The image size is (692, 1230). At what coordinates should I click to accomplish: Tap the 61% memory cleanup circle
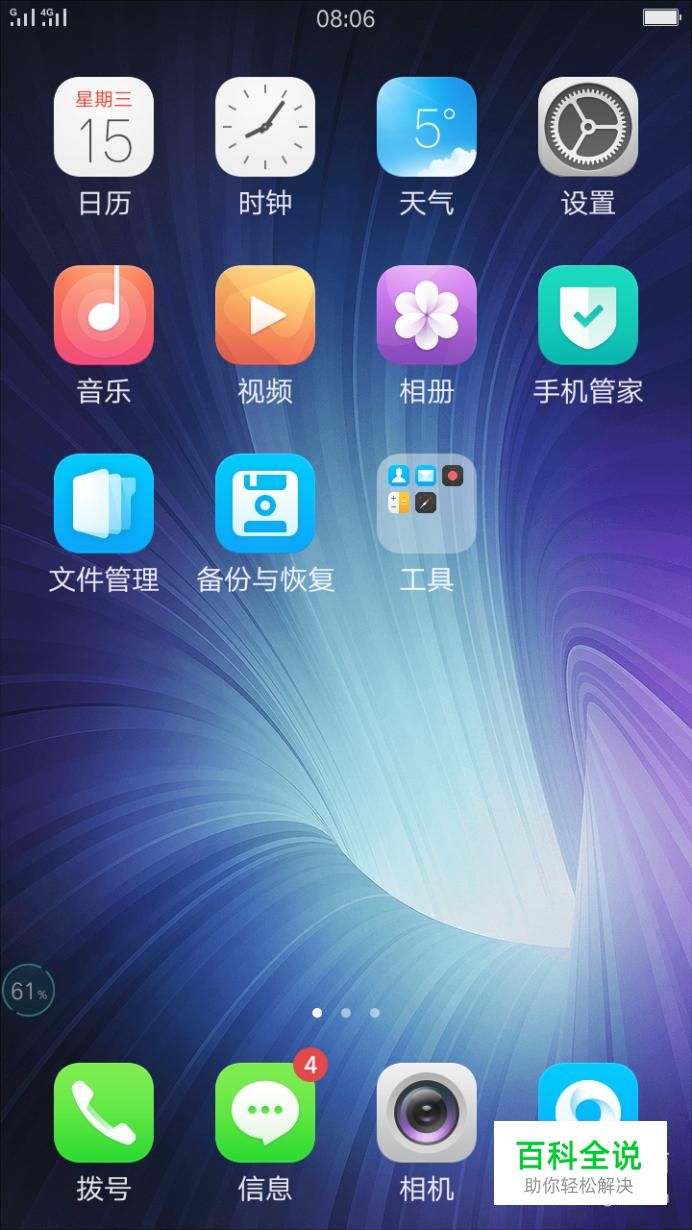(27, 992)
